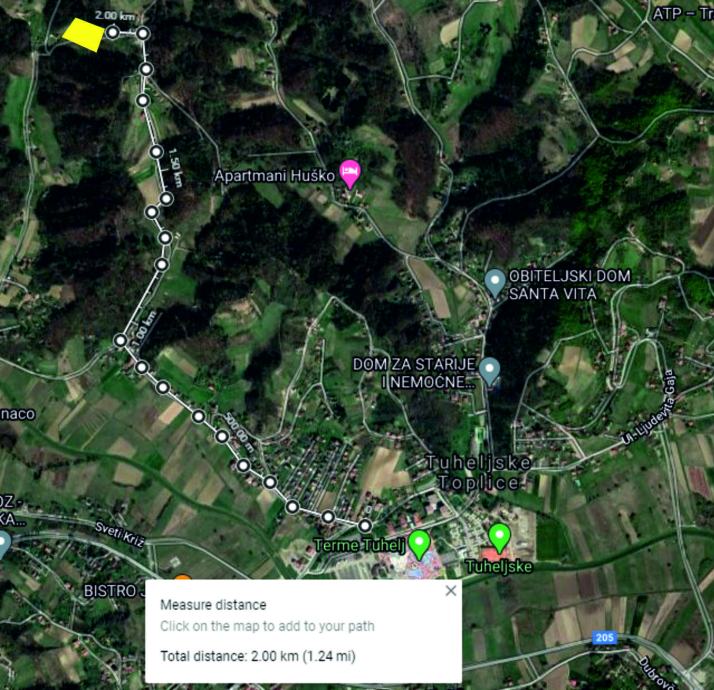The height and width of the screenshot is (690, 714).
Task: Open the Obiteljski Dom Santa Vita pin
Action: (494, 281)
